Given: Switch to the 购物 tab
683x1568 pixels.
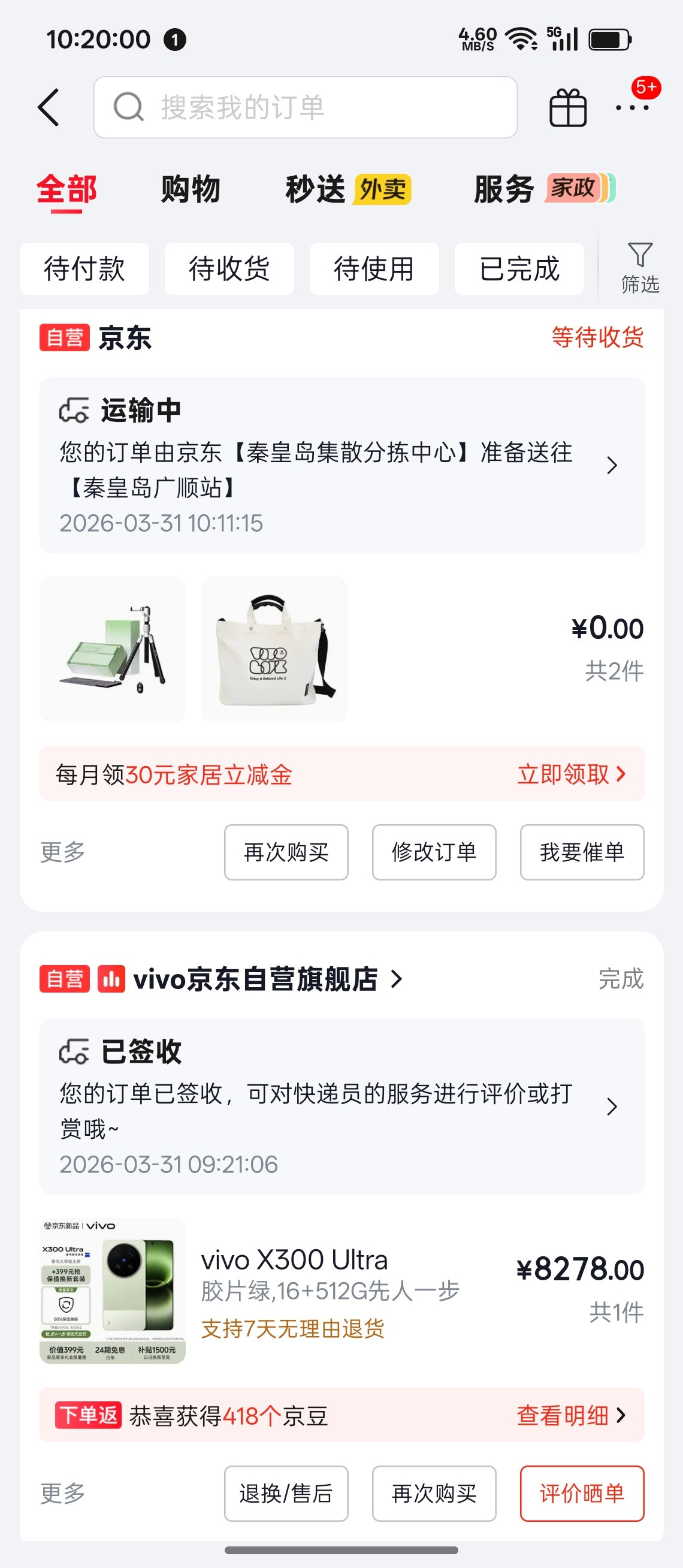Looking at the screenshot, I should pos(191,189).
